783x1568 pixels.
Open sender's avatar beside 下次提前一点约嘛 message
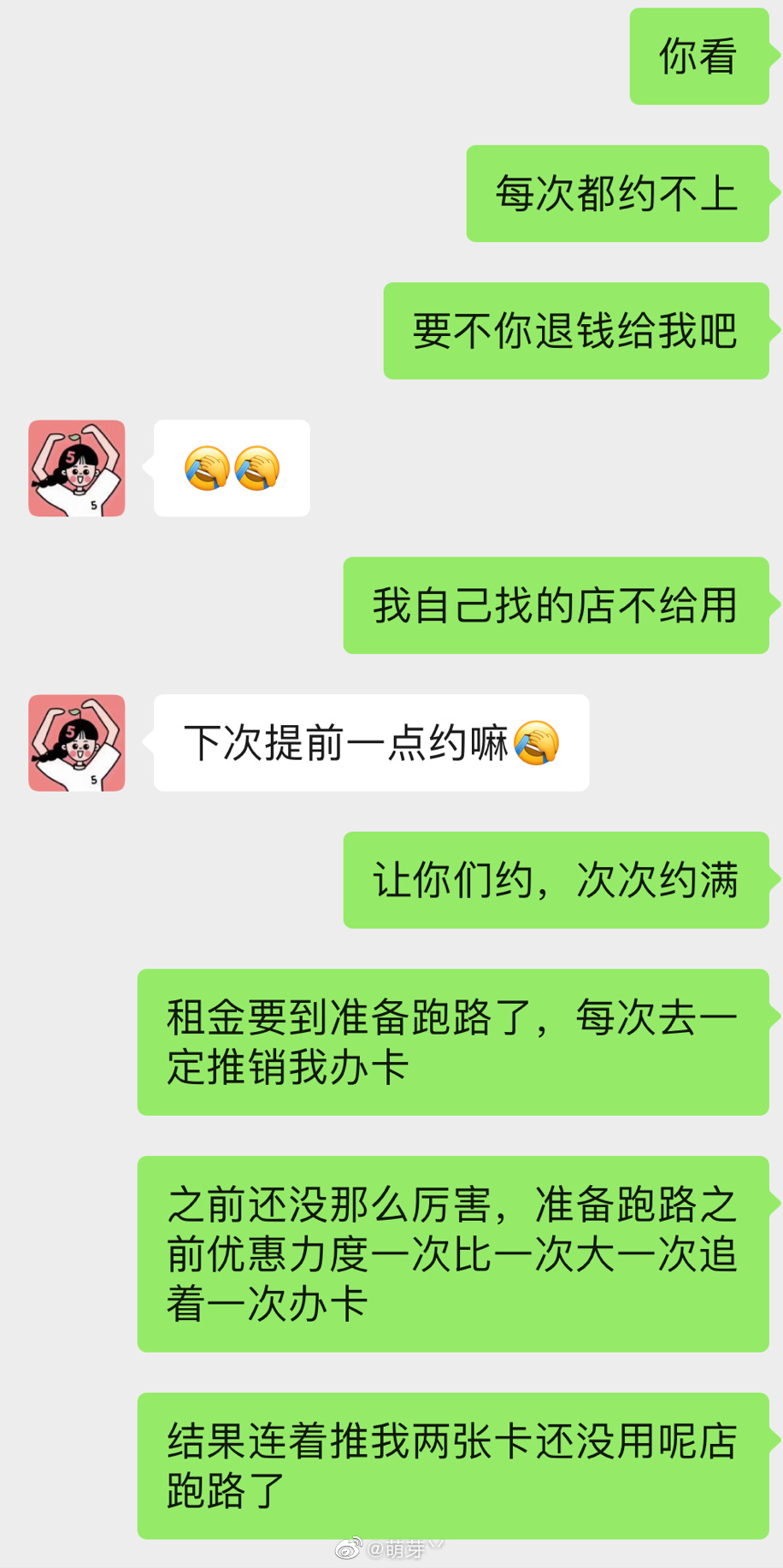(x=77, y=742)
